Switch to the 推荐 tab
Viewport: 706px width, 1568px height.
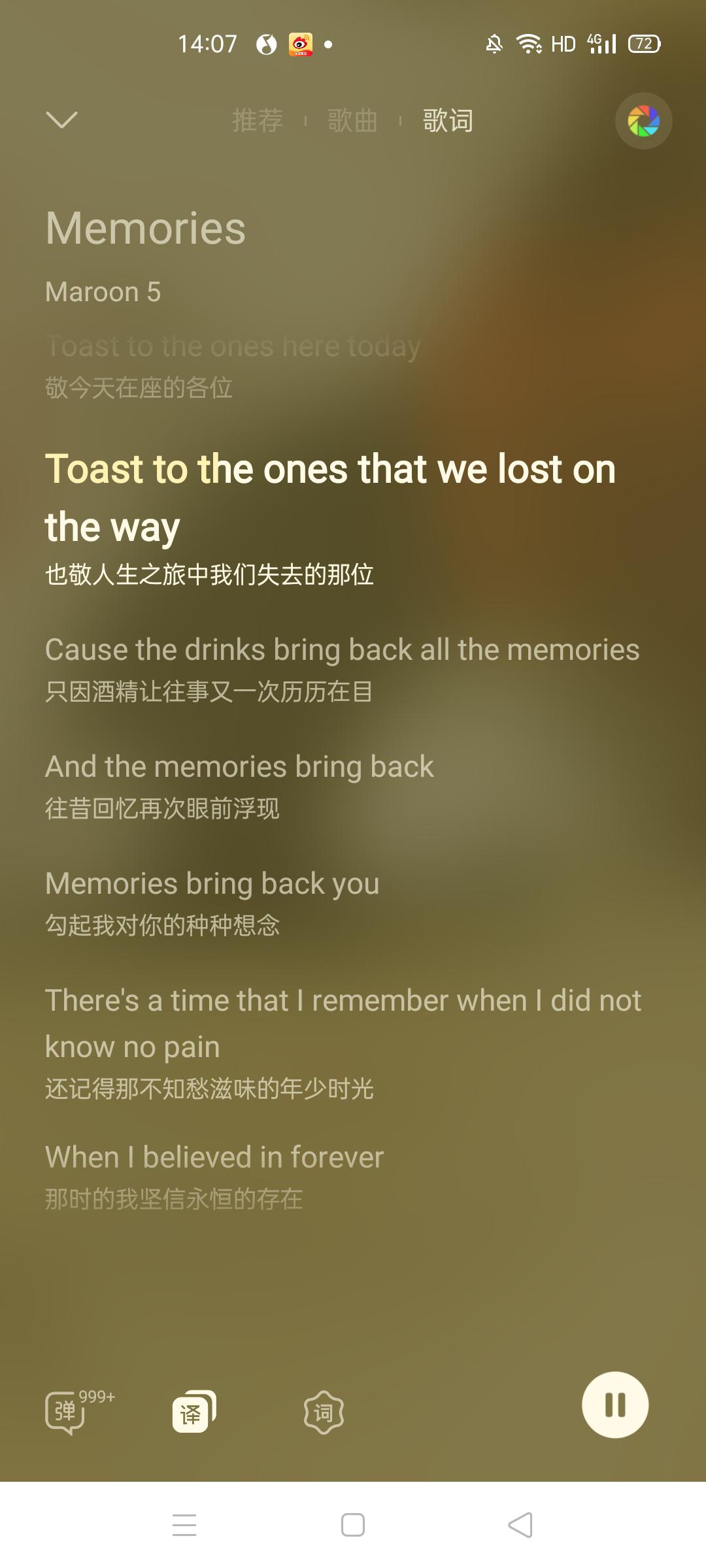258,121
